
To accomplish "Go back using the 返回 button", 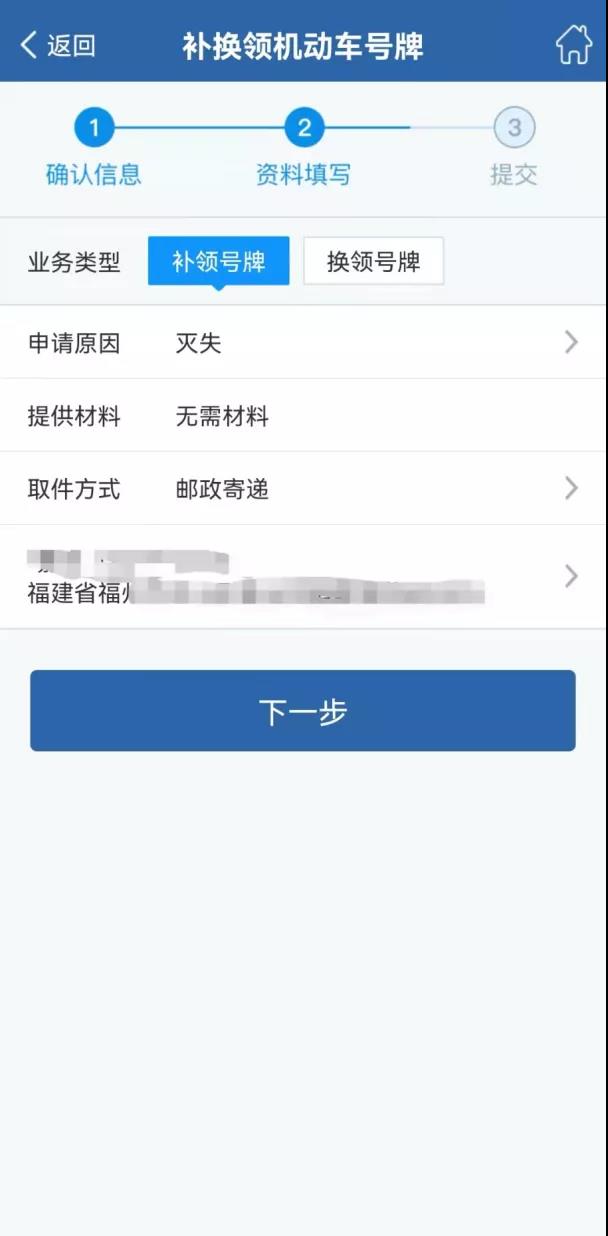I will tap(58, 45).
